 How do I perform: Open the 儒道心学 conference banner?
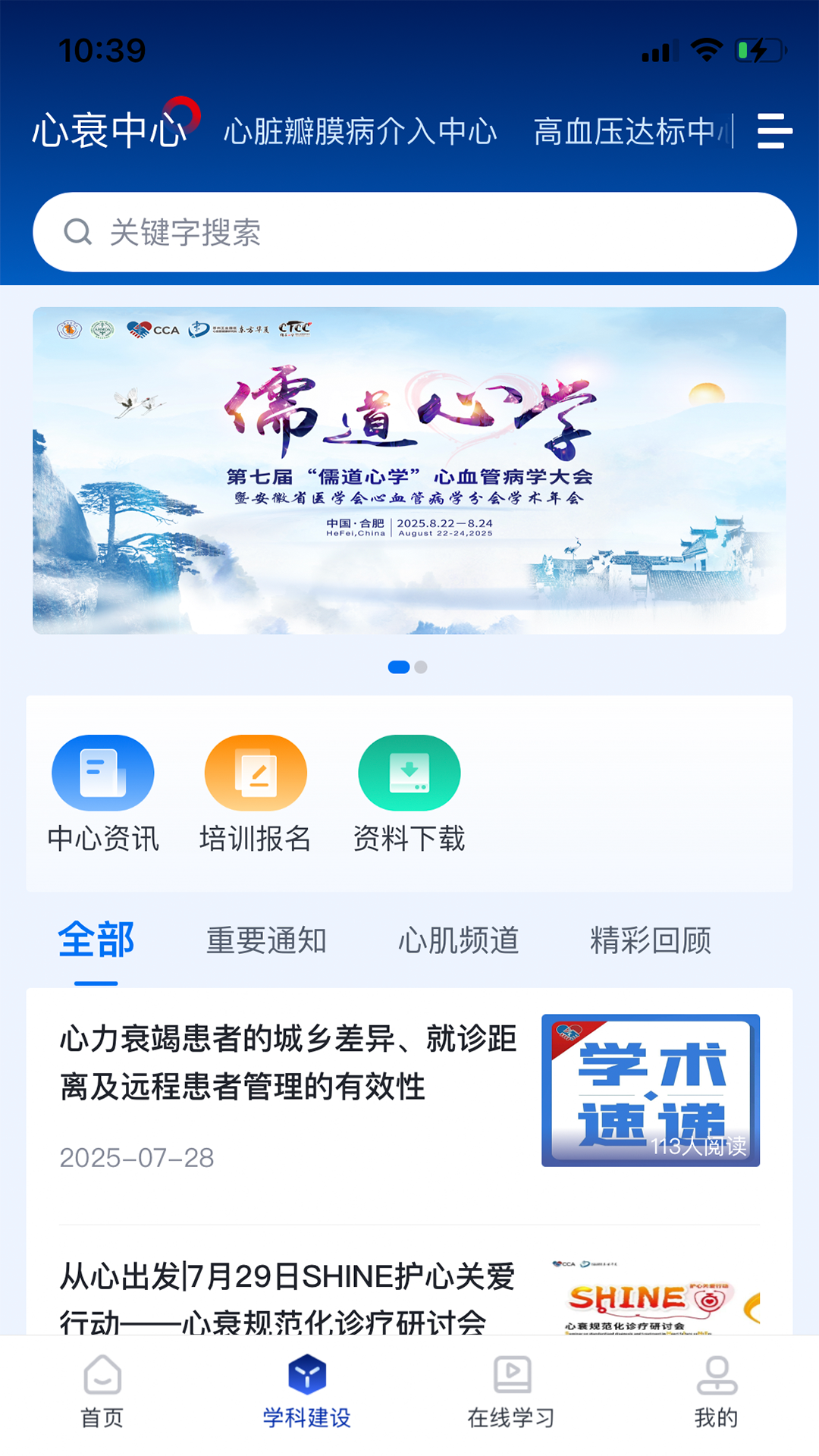[409, 470]
